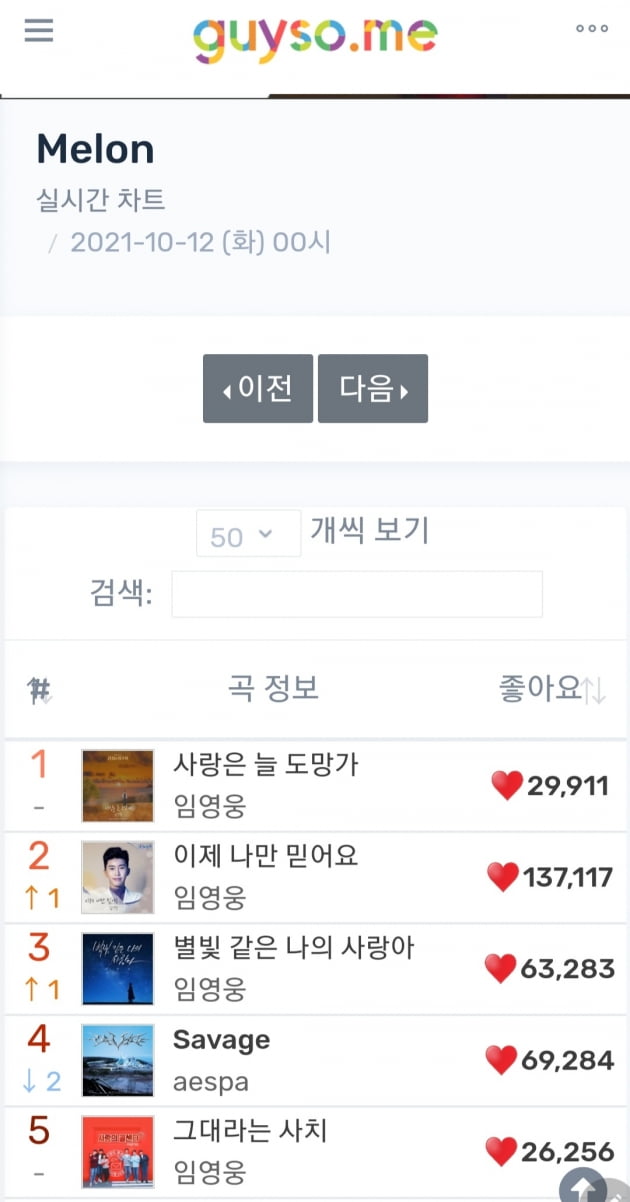
Task: Sort chart by 좋아요 column
Action: tap(552, 688)
